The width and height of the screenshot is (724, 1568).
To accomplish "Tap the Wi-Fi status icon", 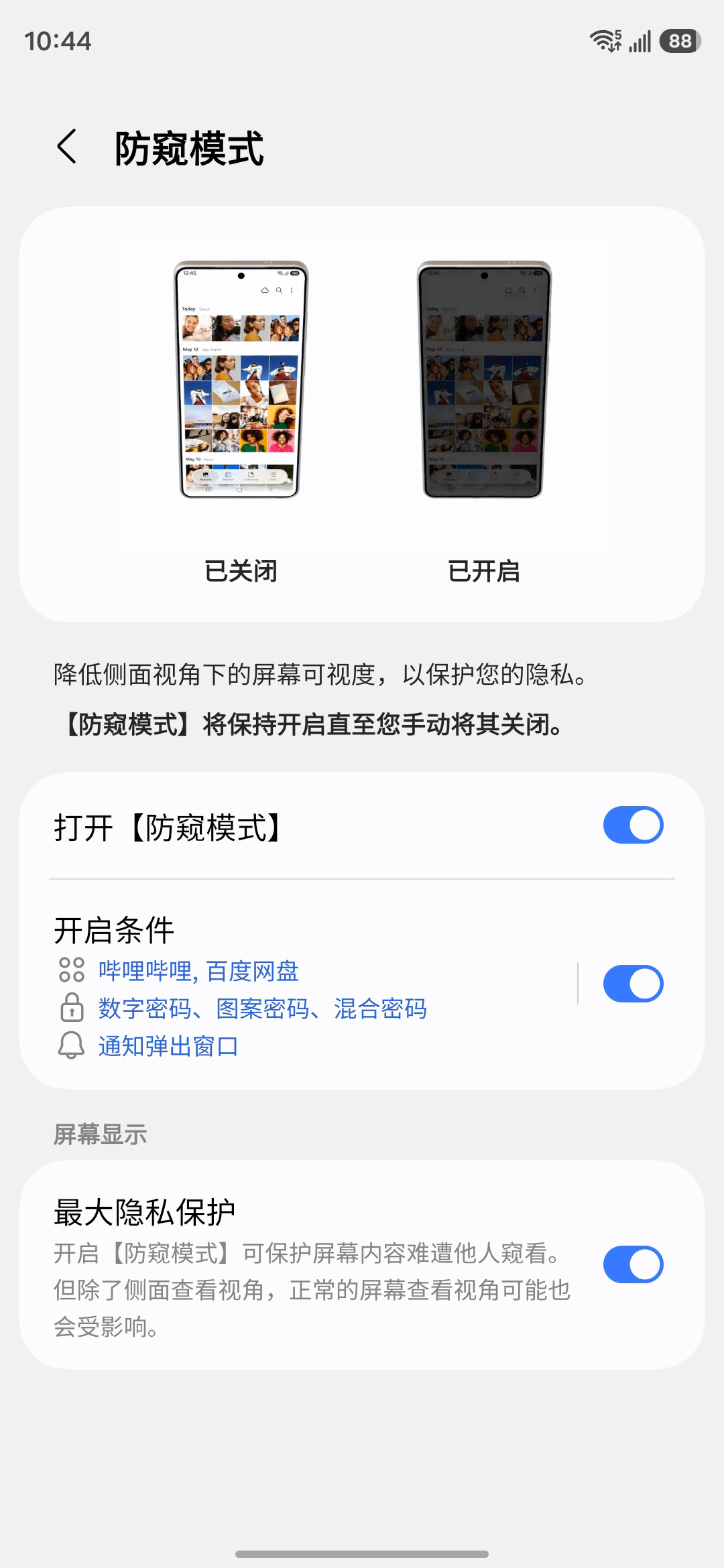I will pyautogui.click(x=604, y=42).
